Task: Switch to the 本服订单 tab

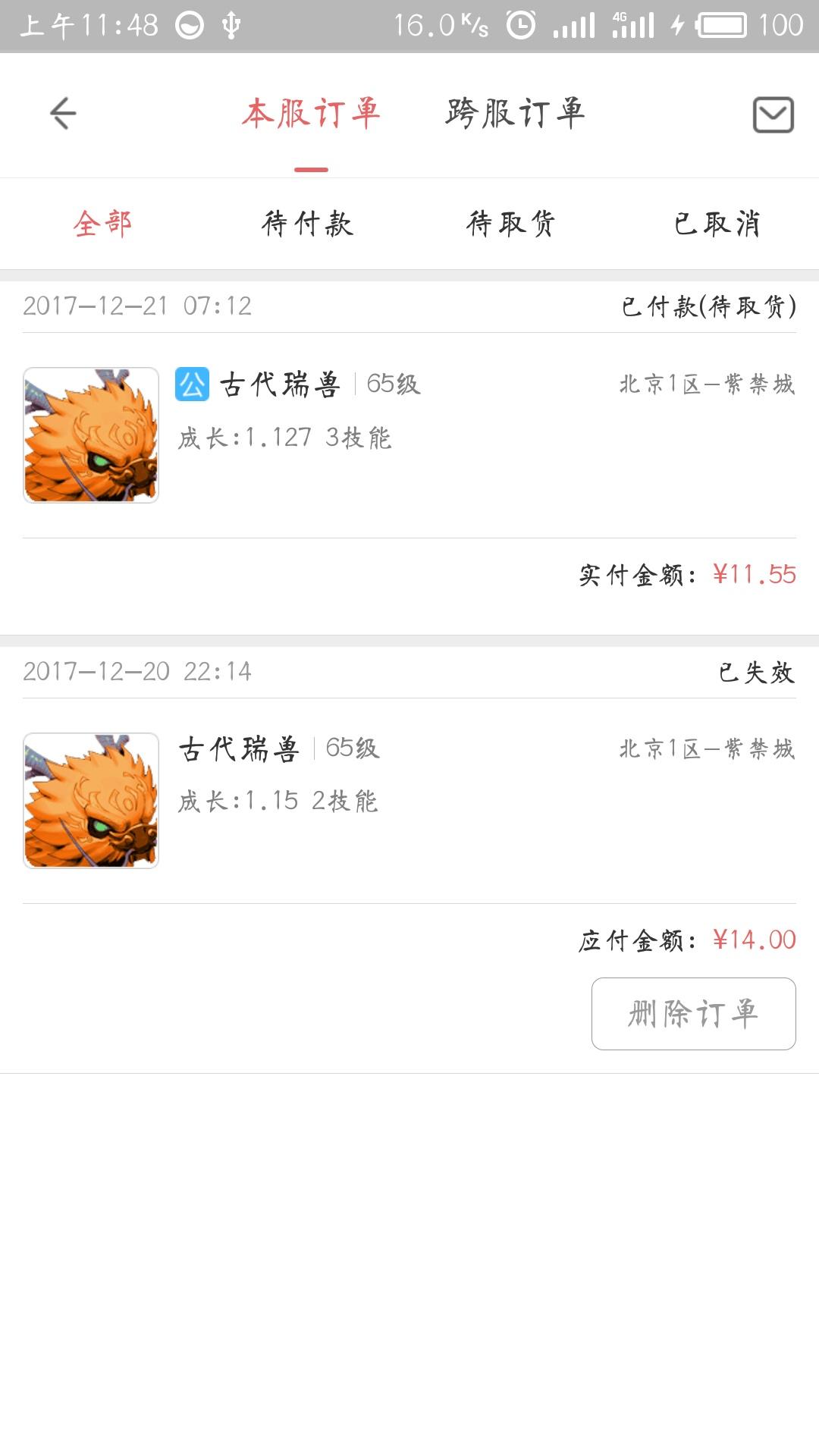Action: click(311, 114)
